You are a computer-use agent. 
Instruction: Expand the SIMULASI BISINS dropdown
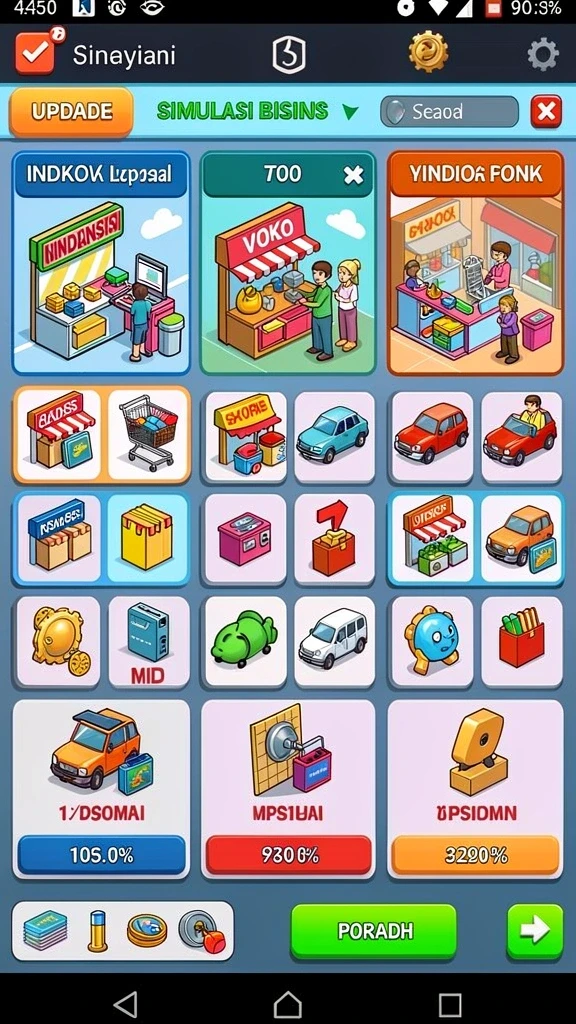pyautogui.click(x=350, y=112)
